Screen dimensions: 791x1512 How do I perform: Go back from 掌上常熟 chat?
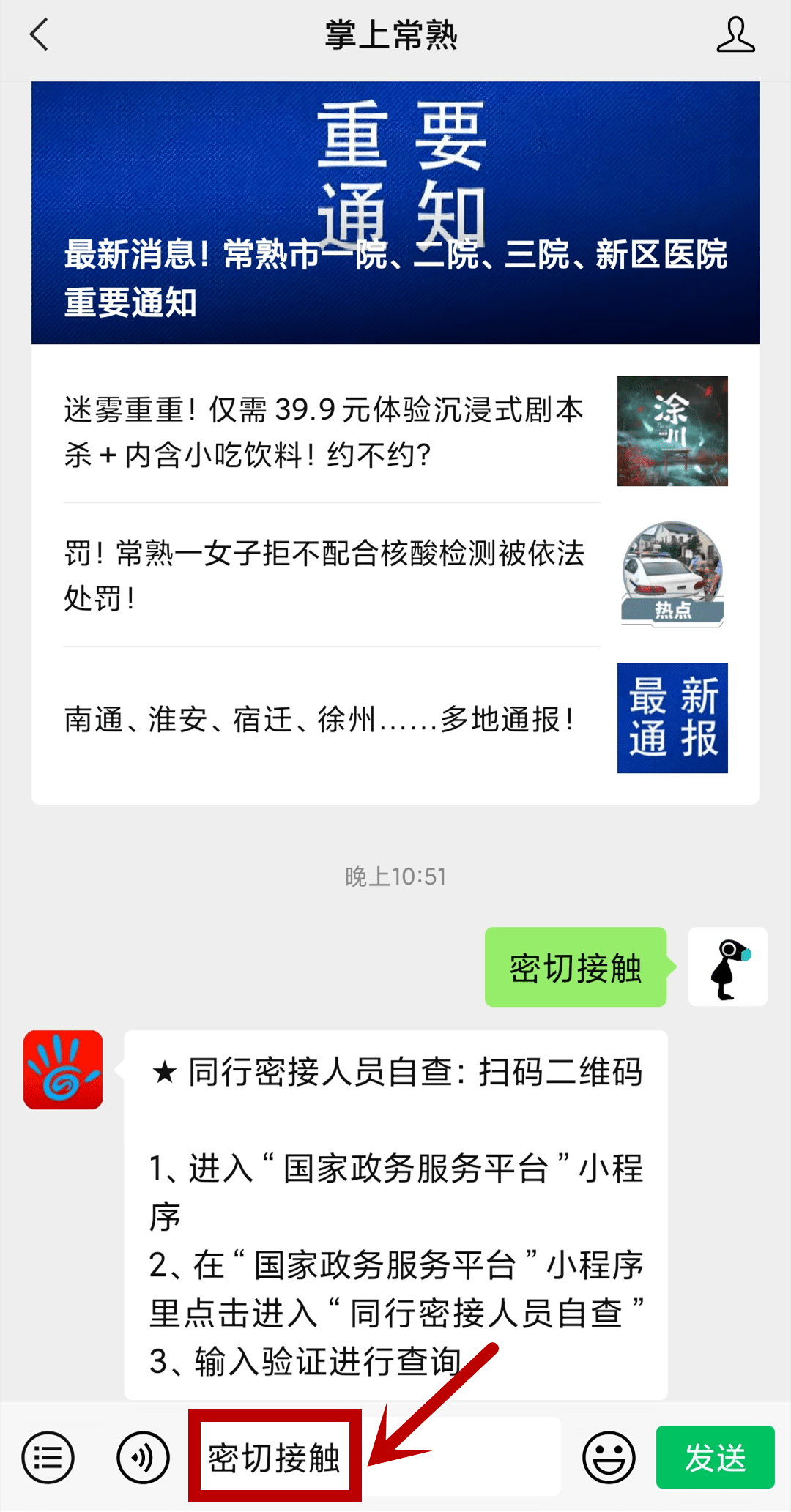click(x=40, y=35)
